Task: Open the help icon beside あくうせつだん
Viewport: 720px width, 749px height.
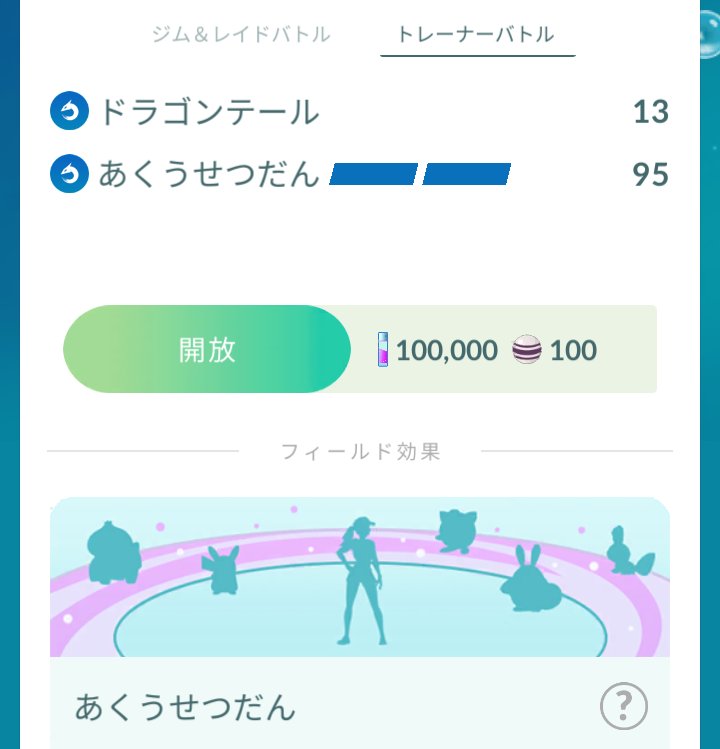Action: [623, 706]
